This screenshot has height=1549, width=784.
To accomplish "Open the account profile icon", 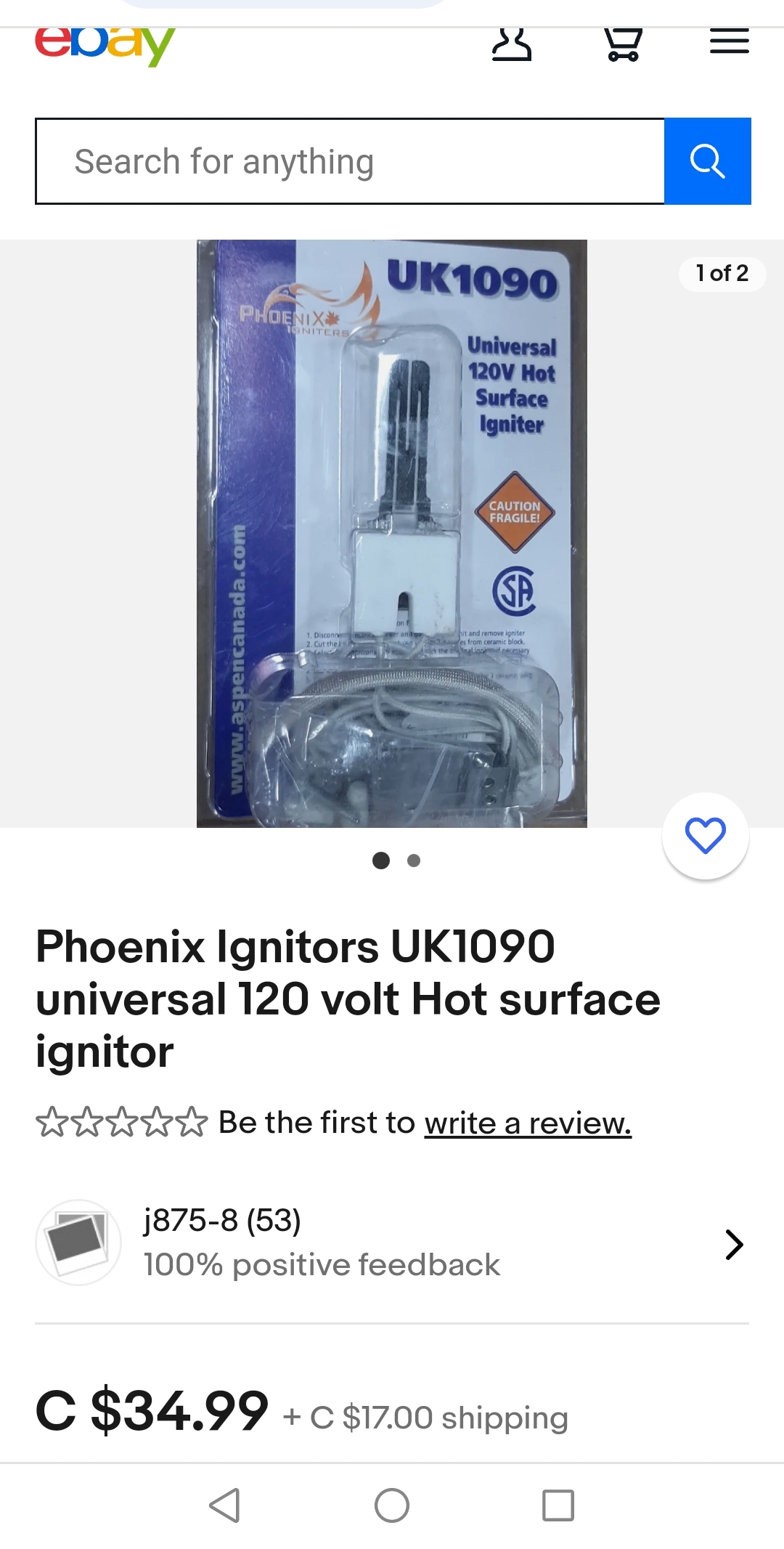I will tap(512, 45).
